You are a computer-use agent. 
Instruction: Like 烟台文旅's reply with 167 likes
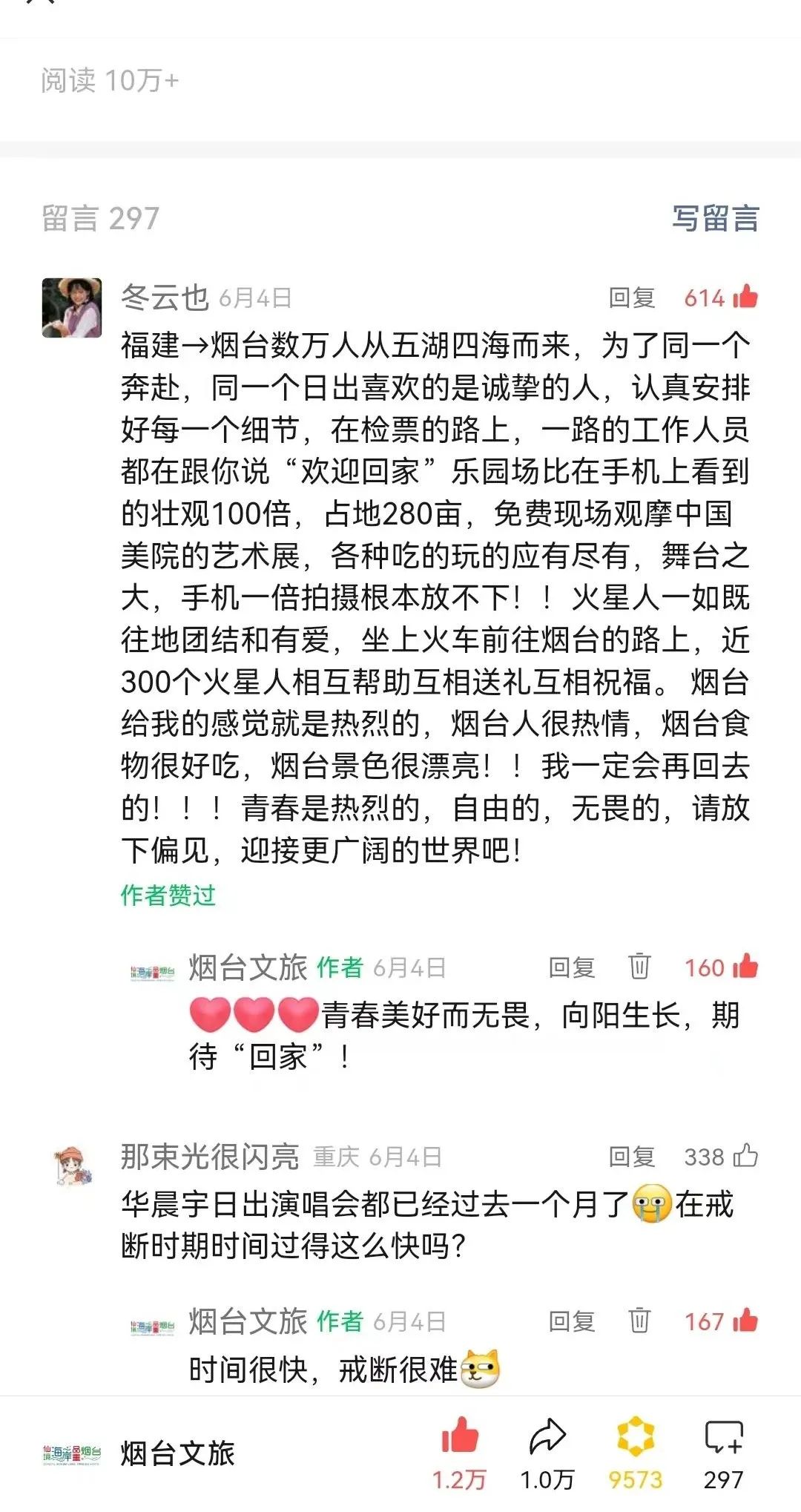[x=745, y=1321]
